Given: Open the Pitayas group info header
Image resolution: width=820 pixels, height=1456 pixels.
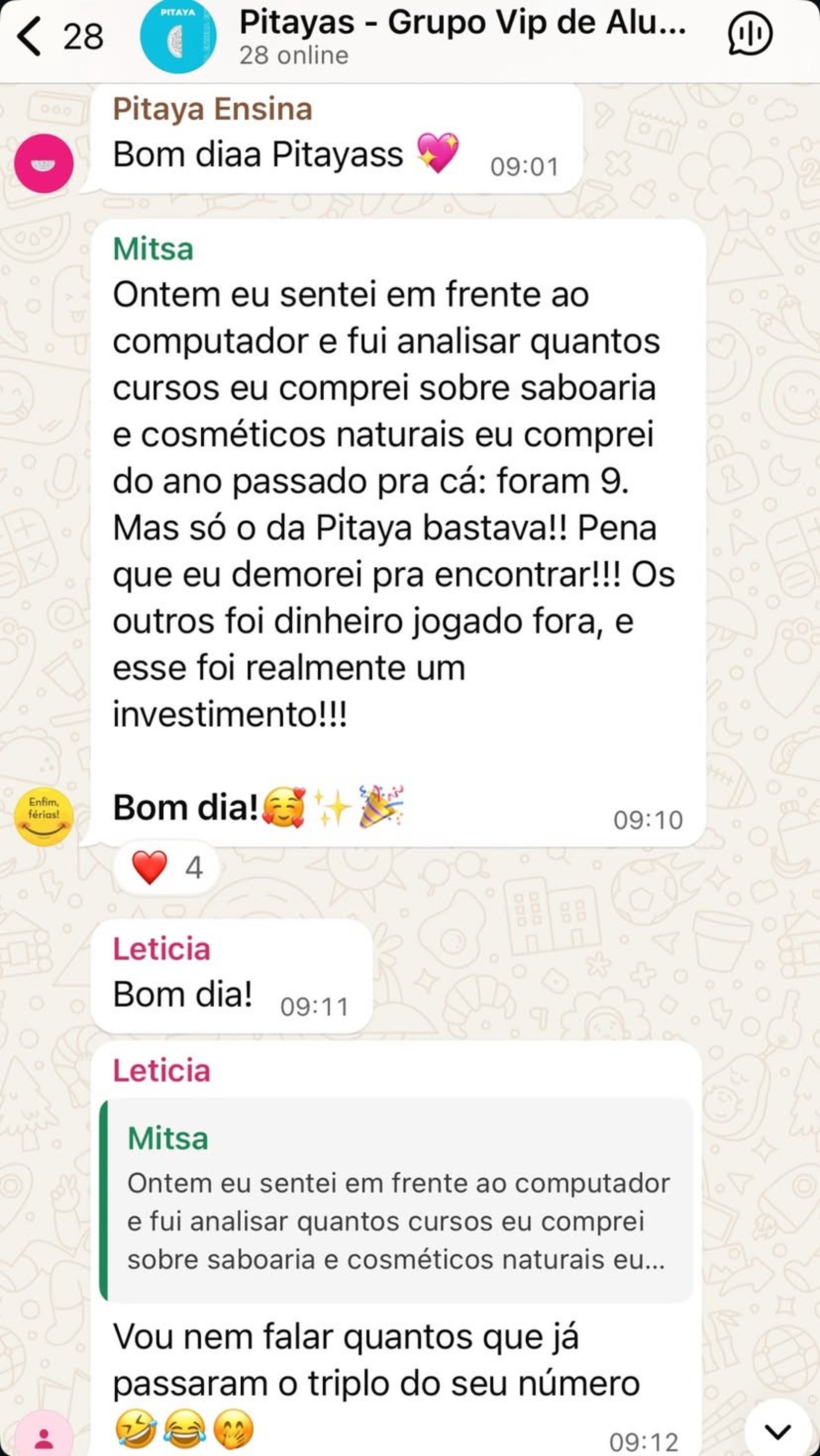Looking at the screenshot, I should pos(461,37).
